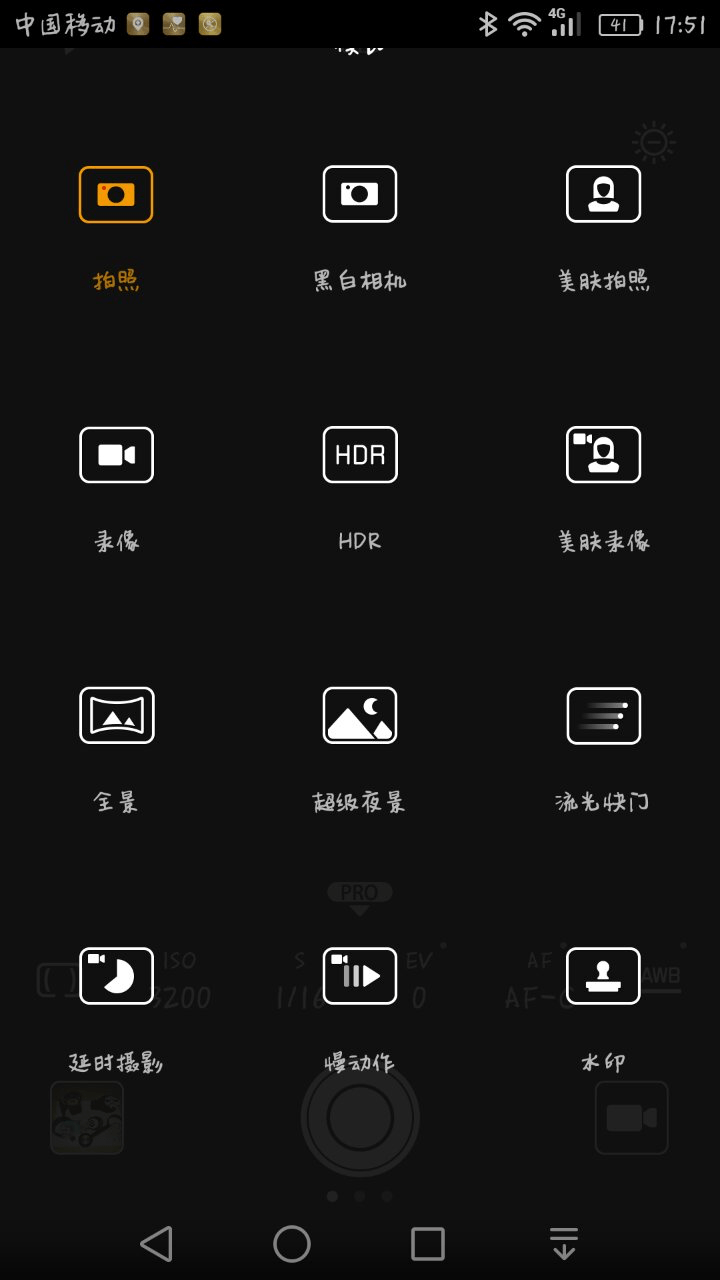The height and width of the screenshot is (1280, 720).
Task: Open Beauty video mode 美肤录像
Action: [x=603, y=455]
